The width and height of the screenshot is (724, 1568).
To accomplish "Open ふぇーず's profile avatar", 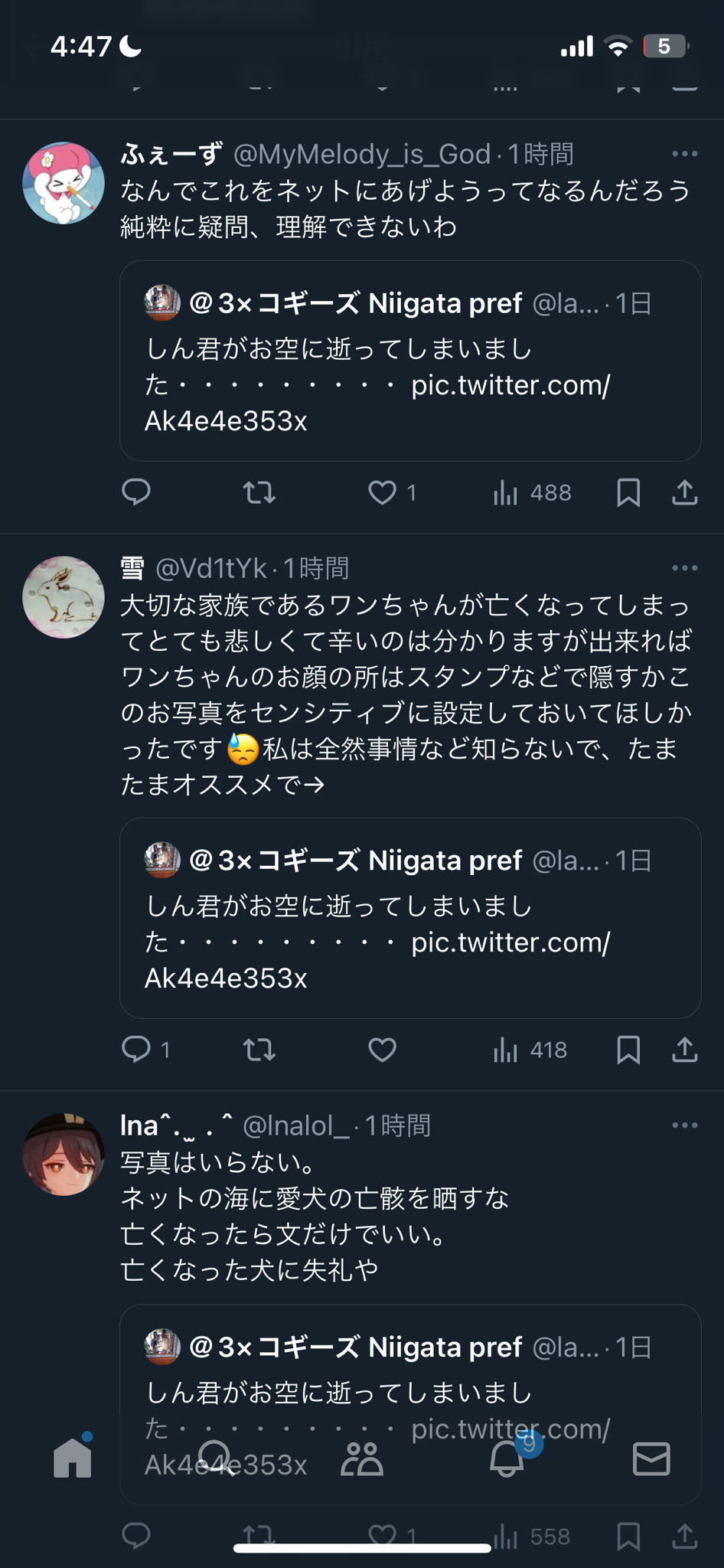I will (x=64, y=183).
